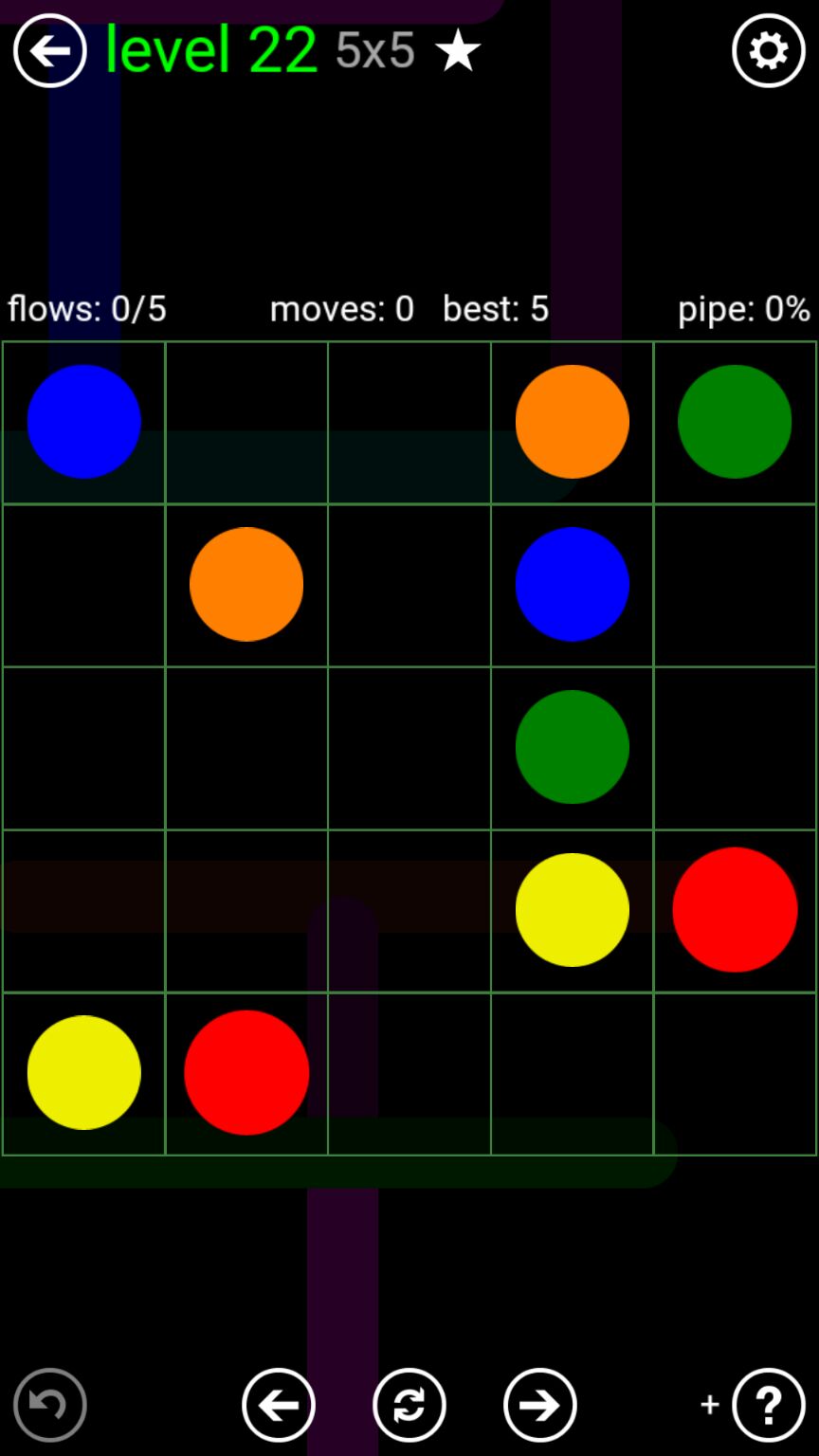Advance to the next level
819x1456 pixels.
(x=540, y=1404)
